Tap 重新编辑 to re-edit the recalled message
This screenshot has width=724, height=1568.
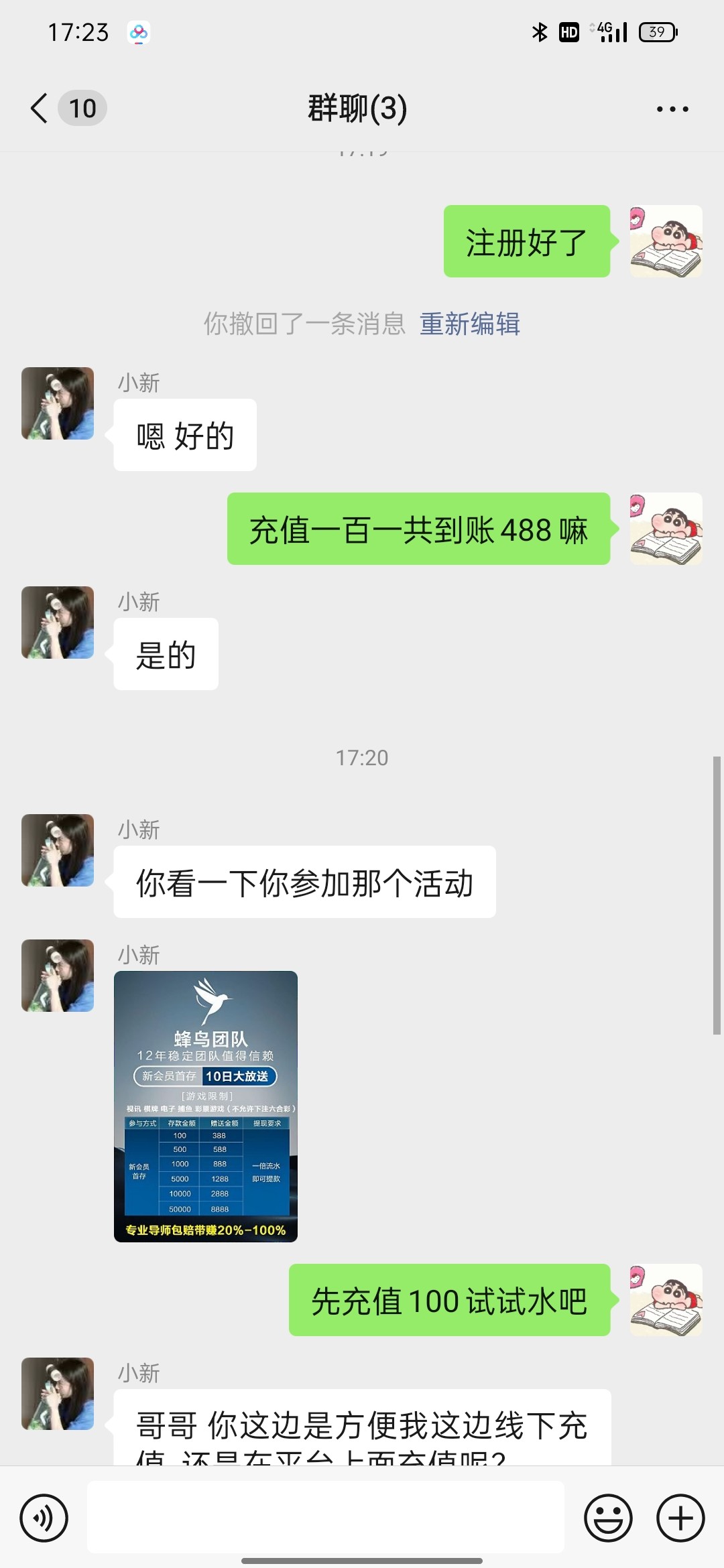[469, 324]
